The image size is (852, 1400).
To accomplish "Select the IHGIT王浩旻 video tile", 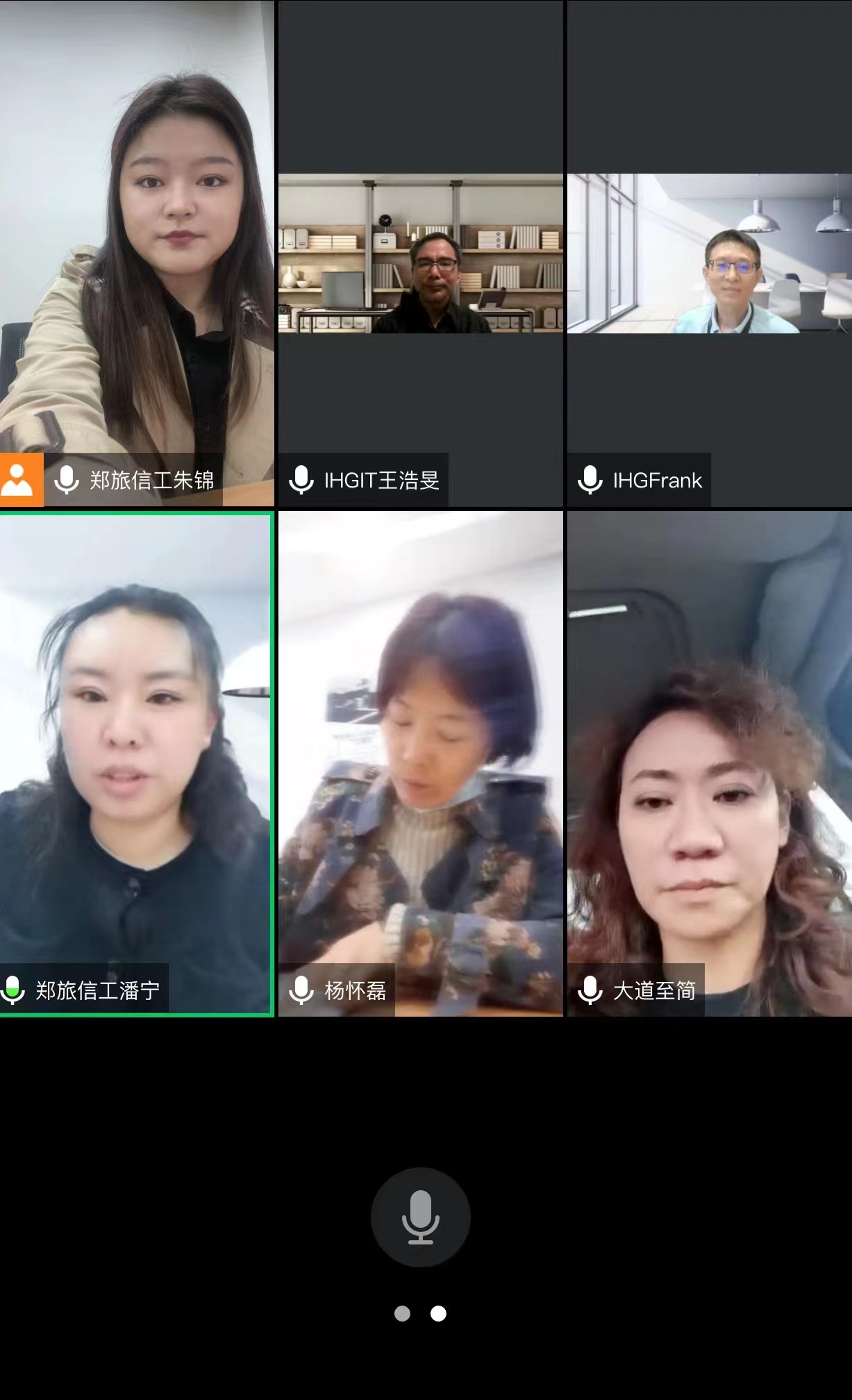I will pyautogui.click(x=420, y=253).
